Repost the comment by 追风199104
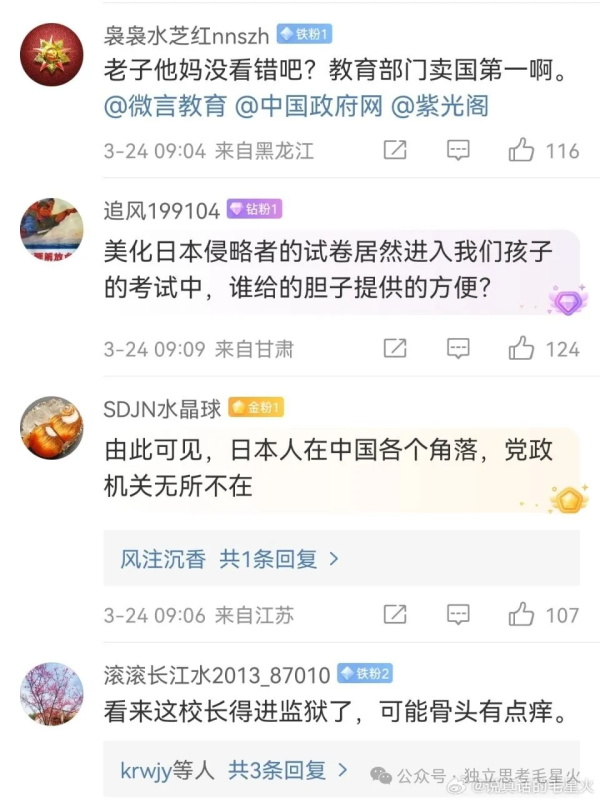This screenshot has height=800, width=600. pyautogui.click(x=395, y=349)
